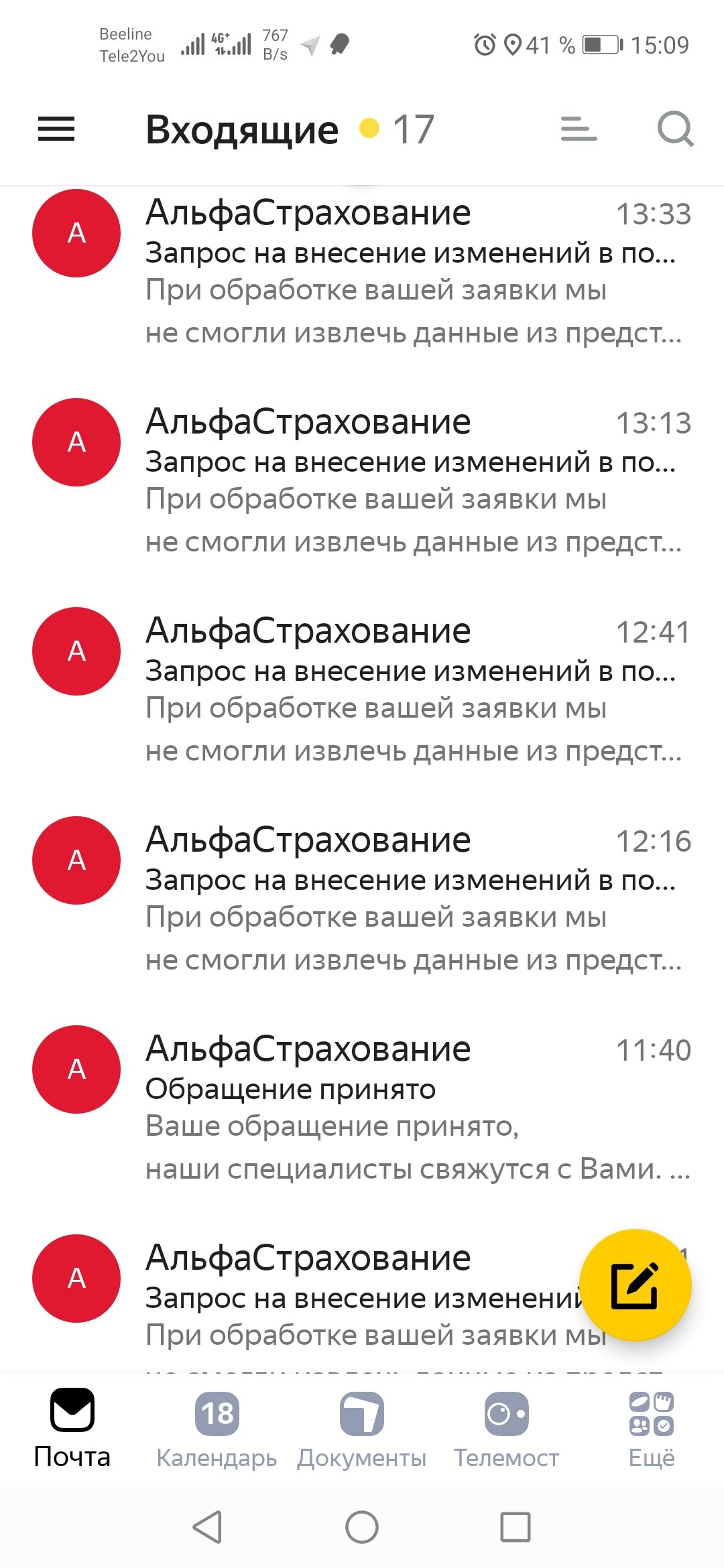This screenshot has height=1568, width=724.
Task: Select the Почта tab
Action: coord(72,1429)
